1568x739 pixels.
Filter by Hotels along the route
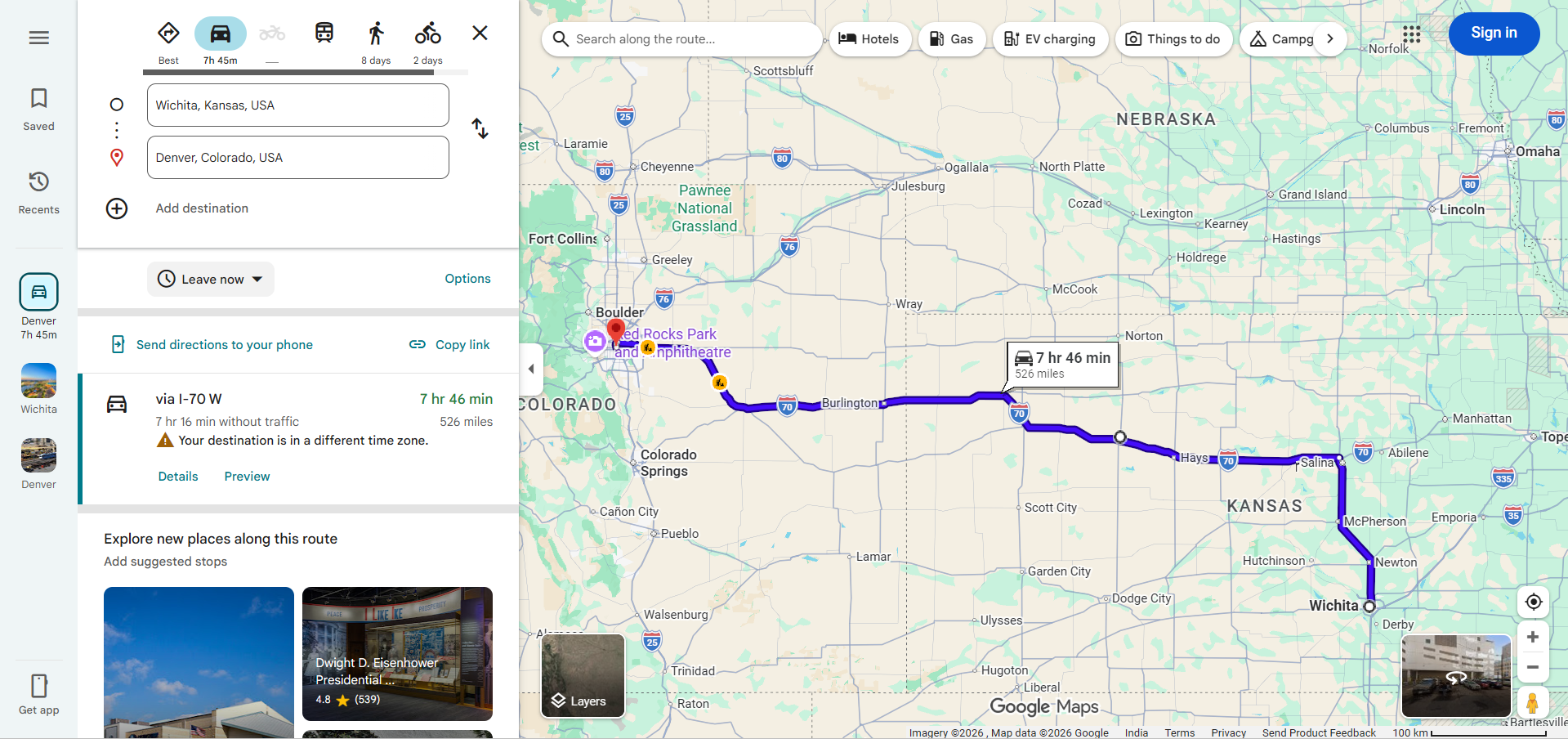(x=869, y=39)
